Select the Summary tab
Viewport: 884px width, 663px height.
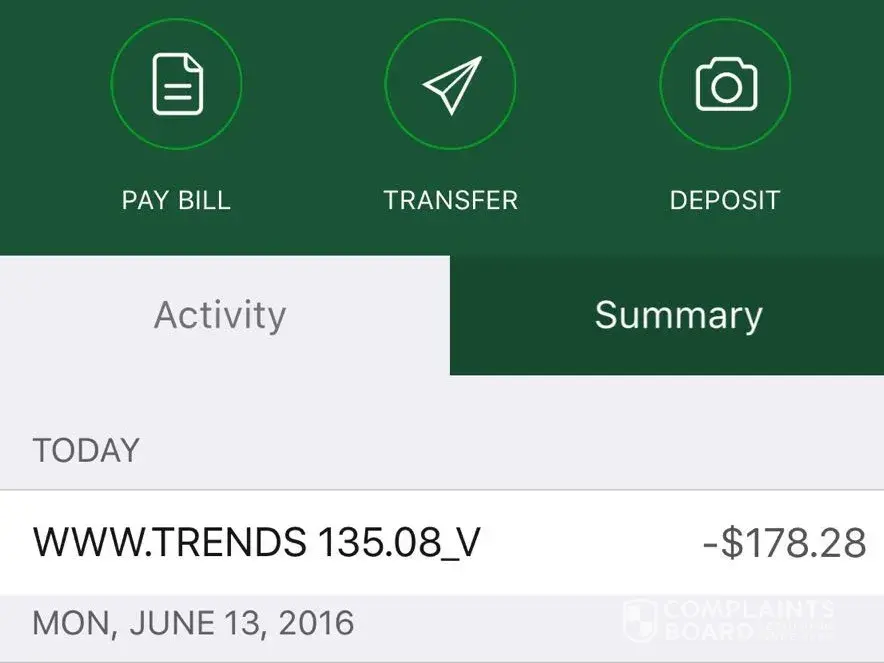[678, 316]
